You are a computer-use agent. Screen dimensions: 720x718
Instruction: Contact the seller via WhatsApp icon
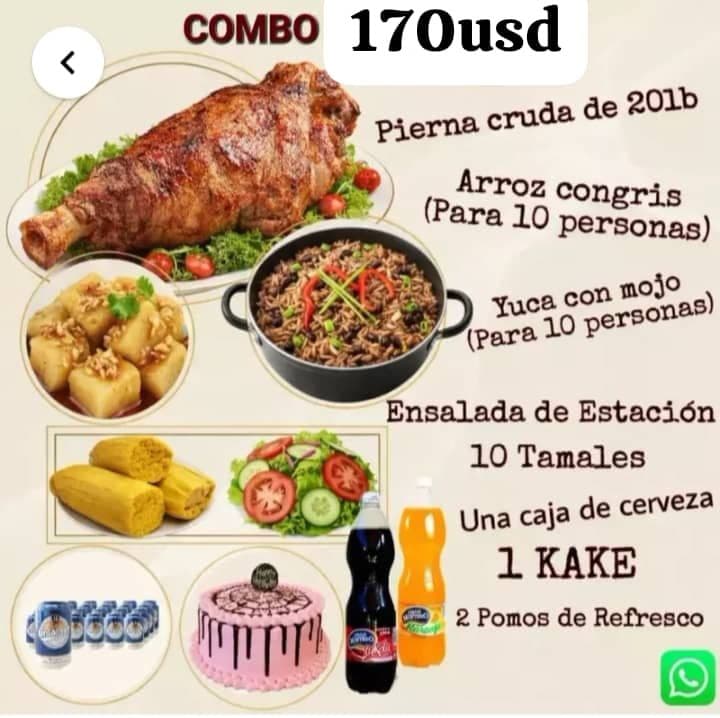pyautogui.click(x=687, y=677)
